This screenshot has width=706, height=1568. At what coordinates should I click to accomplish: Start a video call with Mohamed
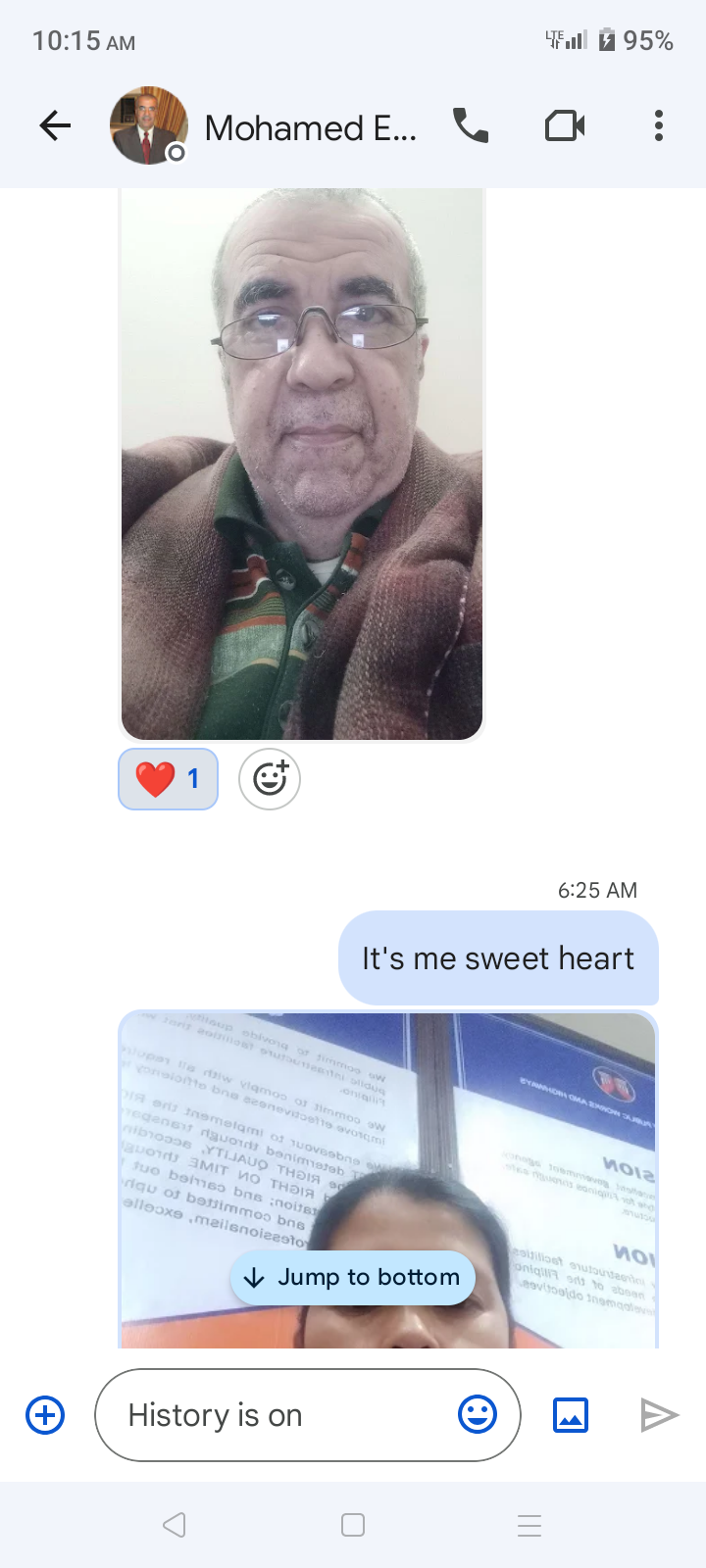[x=565, y=125]
